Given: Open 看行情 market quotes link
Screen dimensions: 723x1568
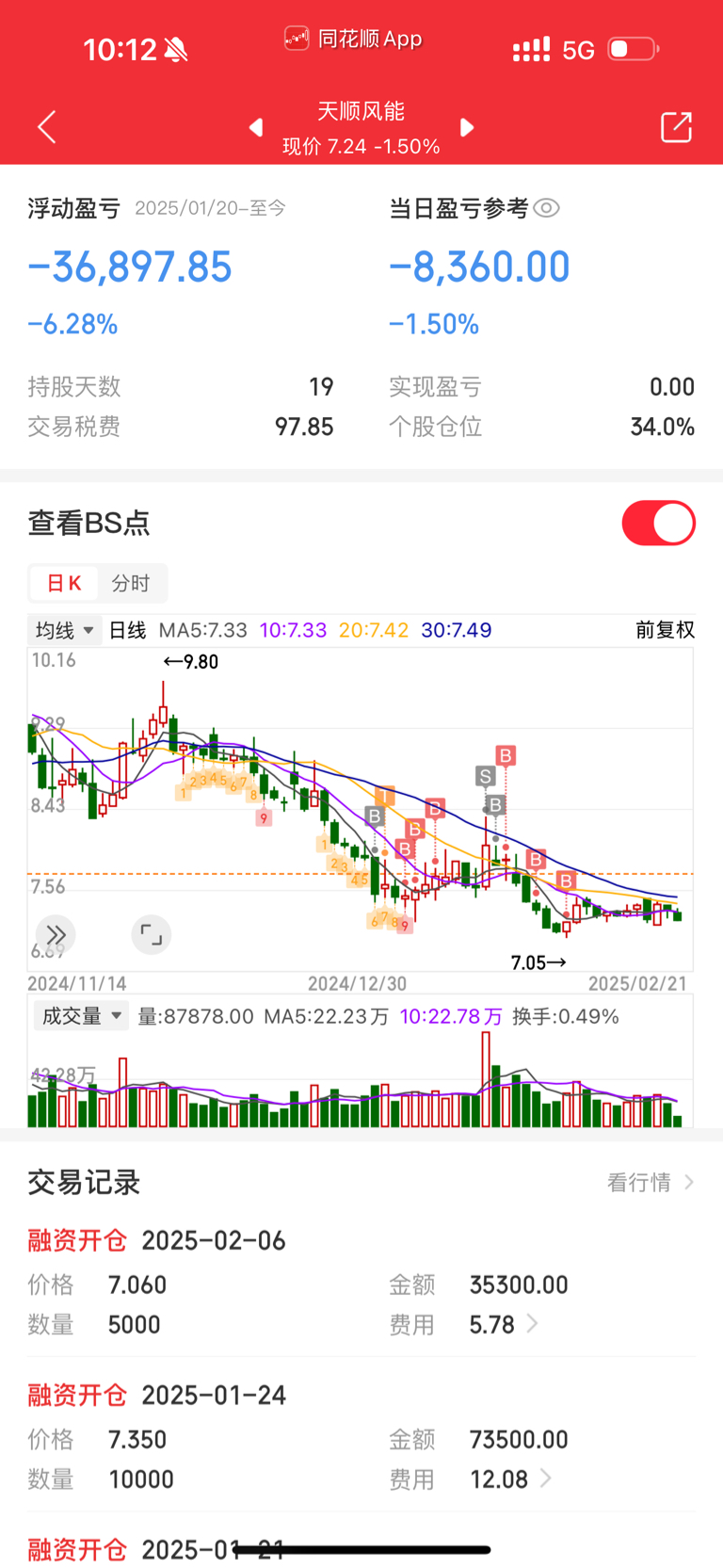Looking at the screenshot, I should [650, 1182].
